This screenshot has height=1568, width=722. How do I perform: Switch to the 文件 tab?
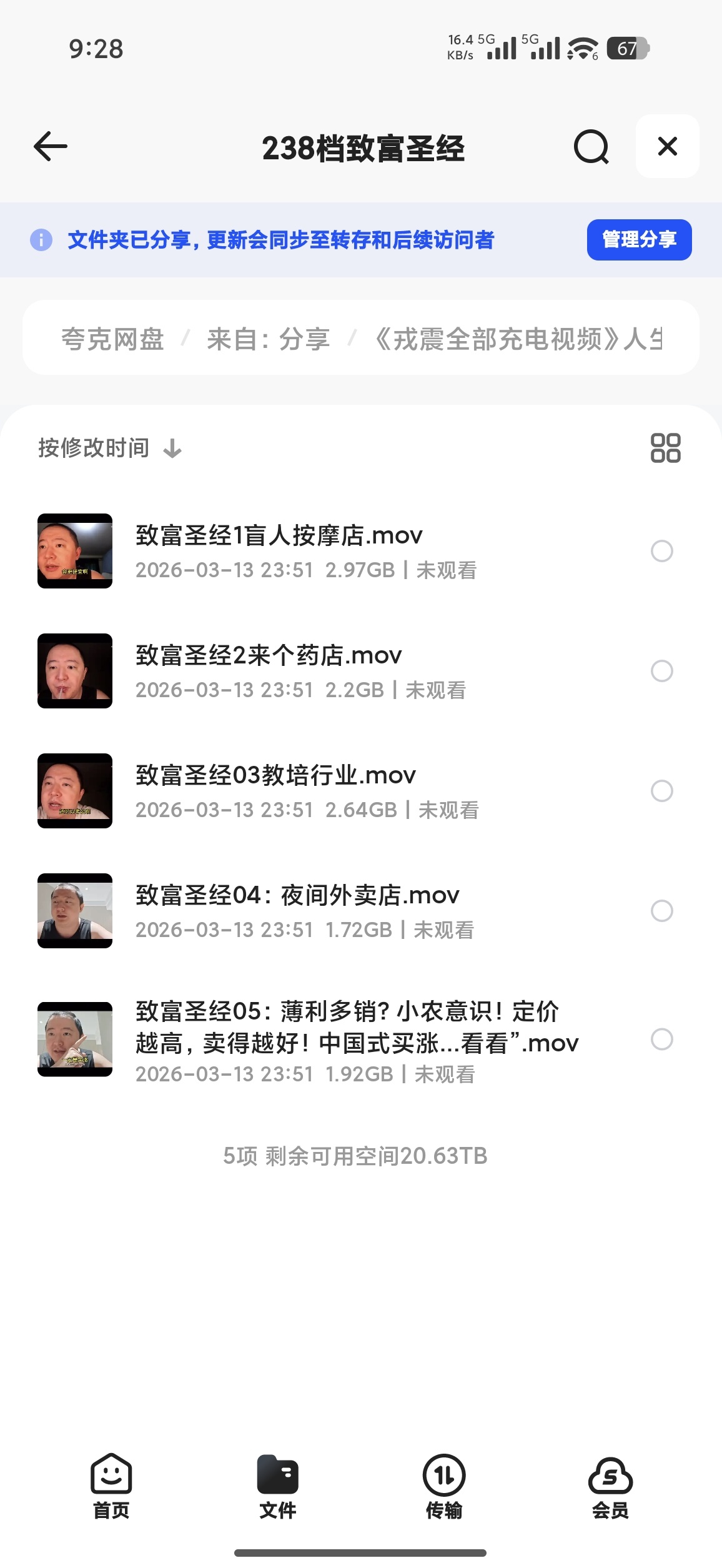pos(278,1487)
